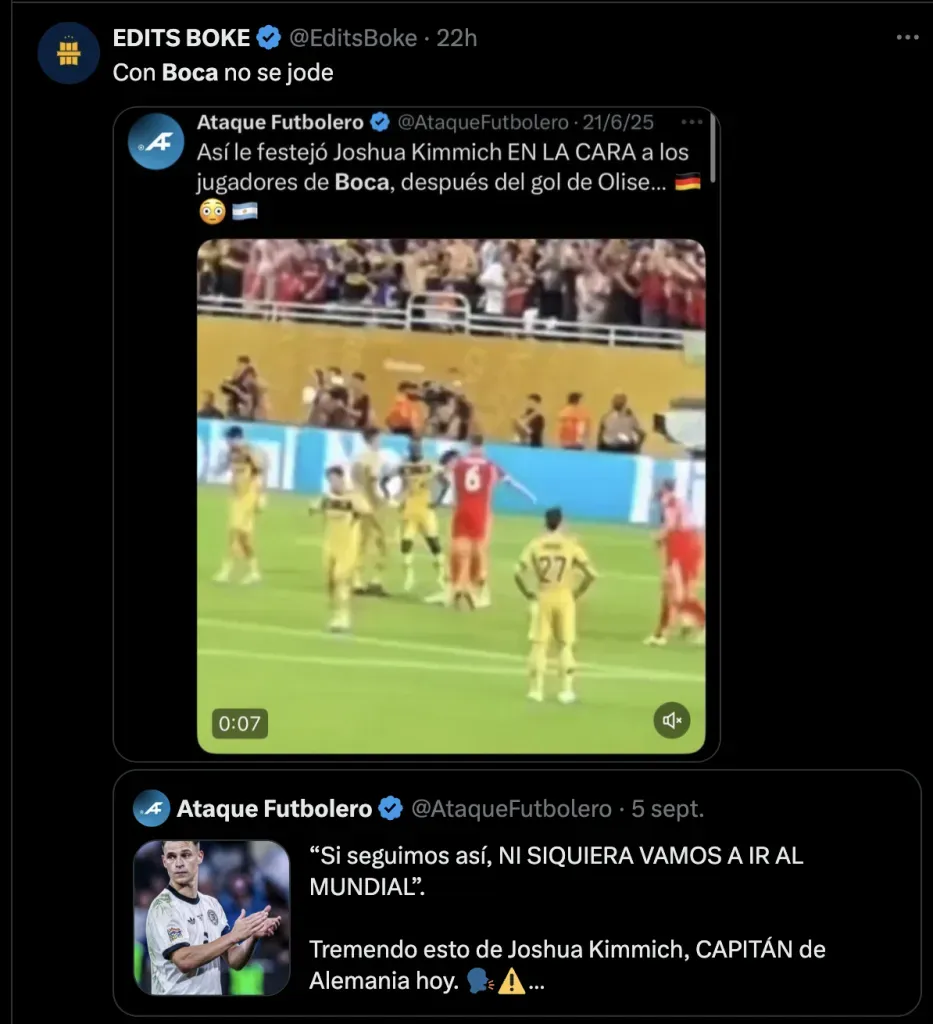Open the @EditsBoke handle
Viewport: 933px width, 1024px height.
pos(352,38)
